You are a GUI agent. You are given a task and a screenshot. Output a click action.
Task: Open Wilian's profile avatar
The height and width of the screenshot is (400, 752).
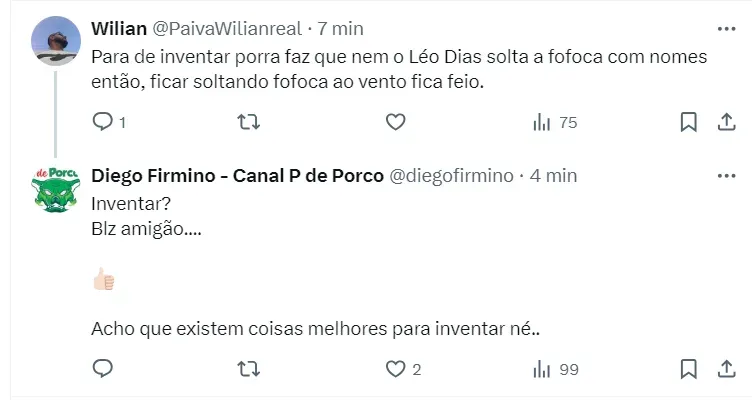[57, 40]
